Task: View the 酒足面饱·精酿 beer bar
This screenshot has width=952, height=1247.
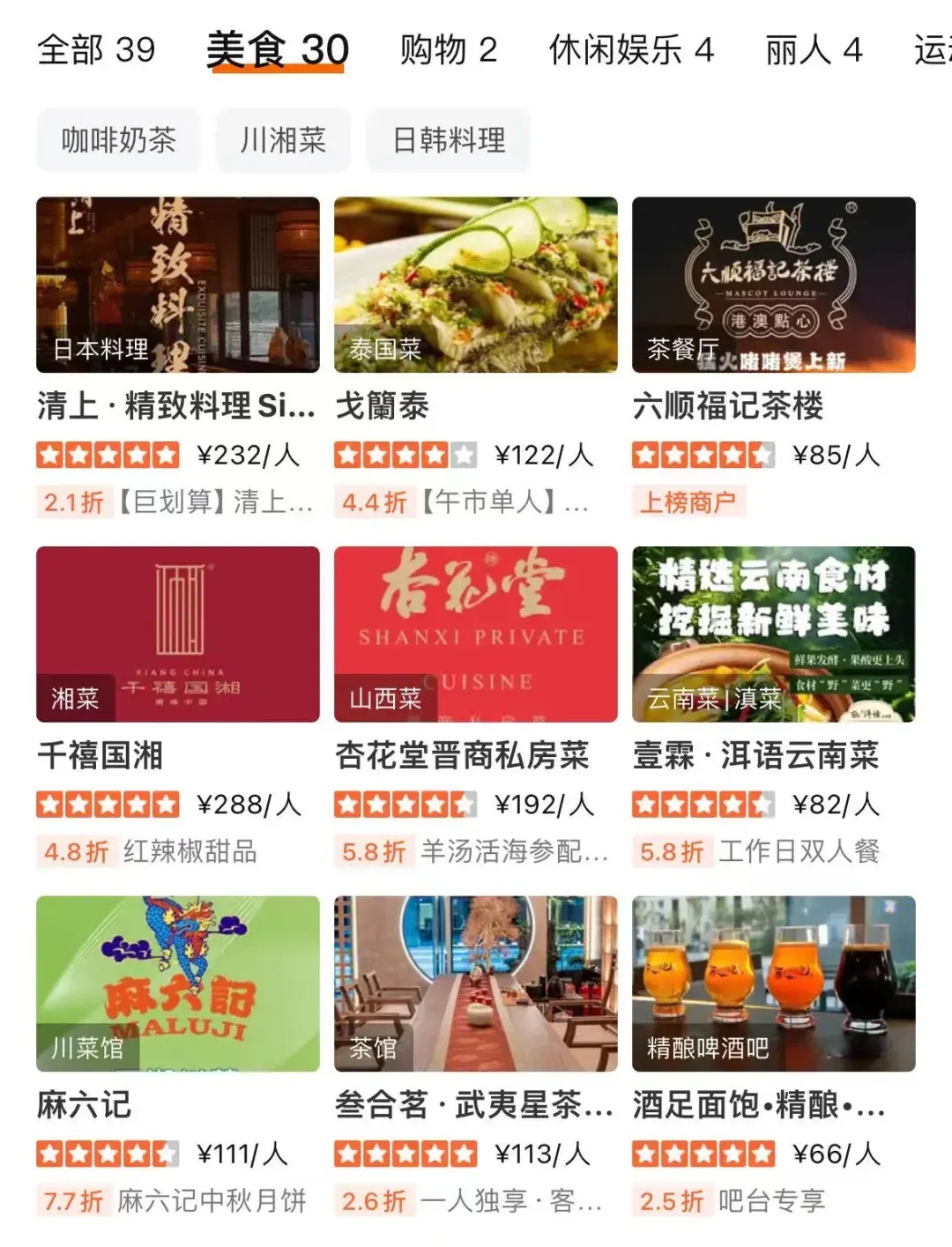Action: [773, 983]
